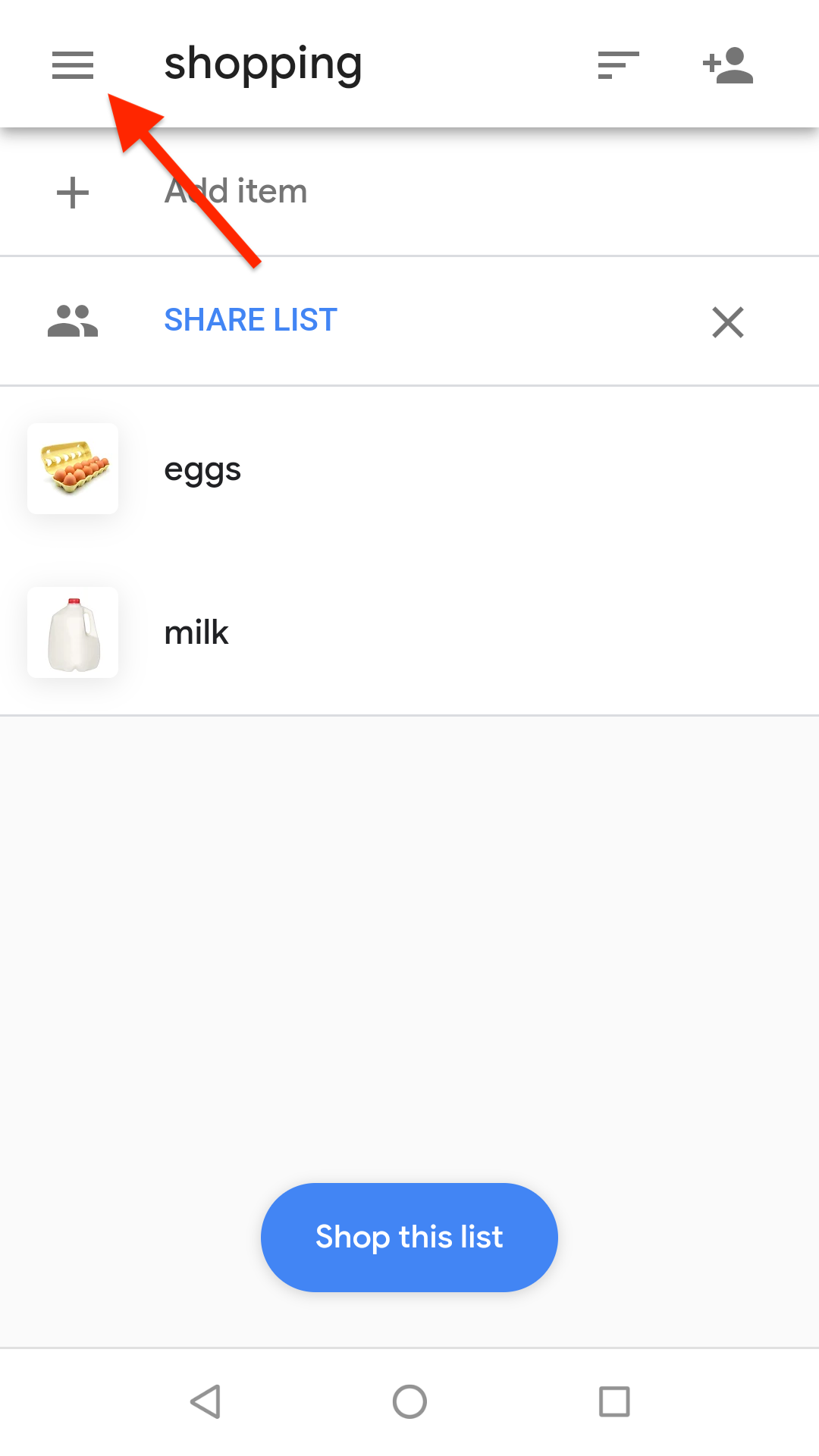The image size is (819, 1456).
Task: Go to the home screen
Action: coord(409,1401)
